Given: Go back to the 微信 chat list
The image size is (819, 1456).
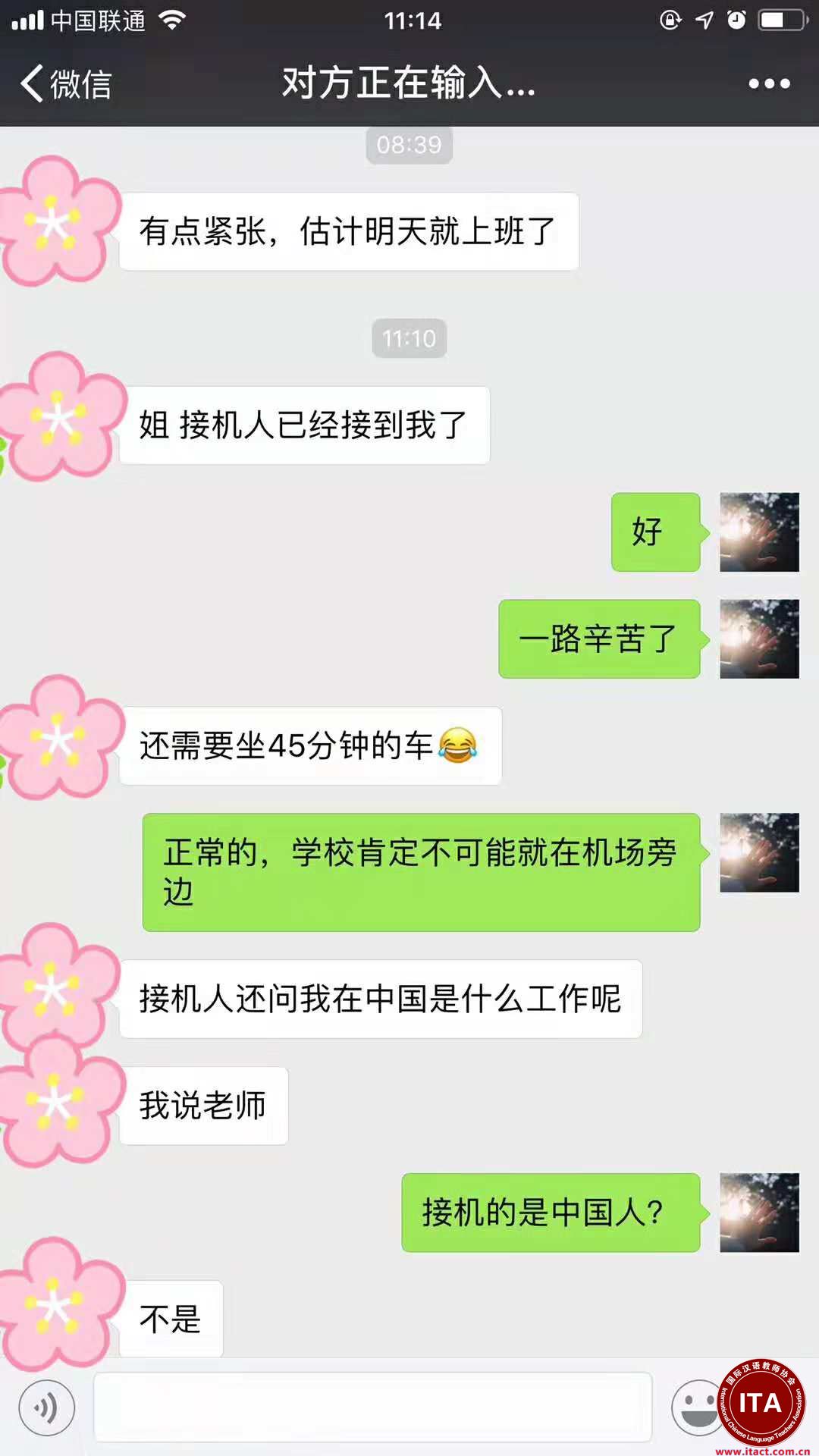Looking at the screenshot, I should (67, 83).
